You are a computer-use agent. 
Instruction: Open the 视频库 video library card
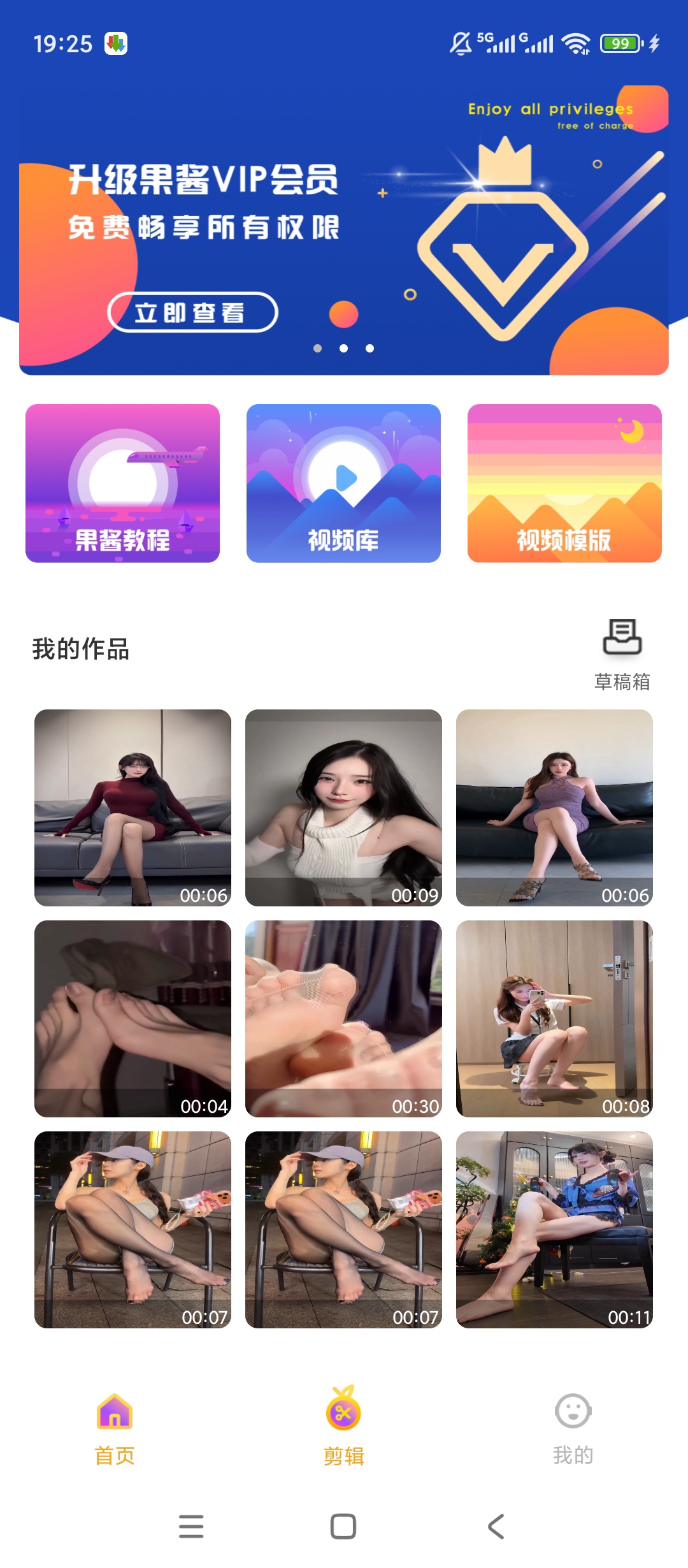pyautogui.click(x=344, y=483)
